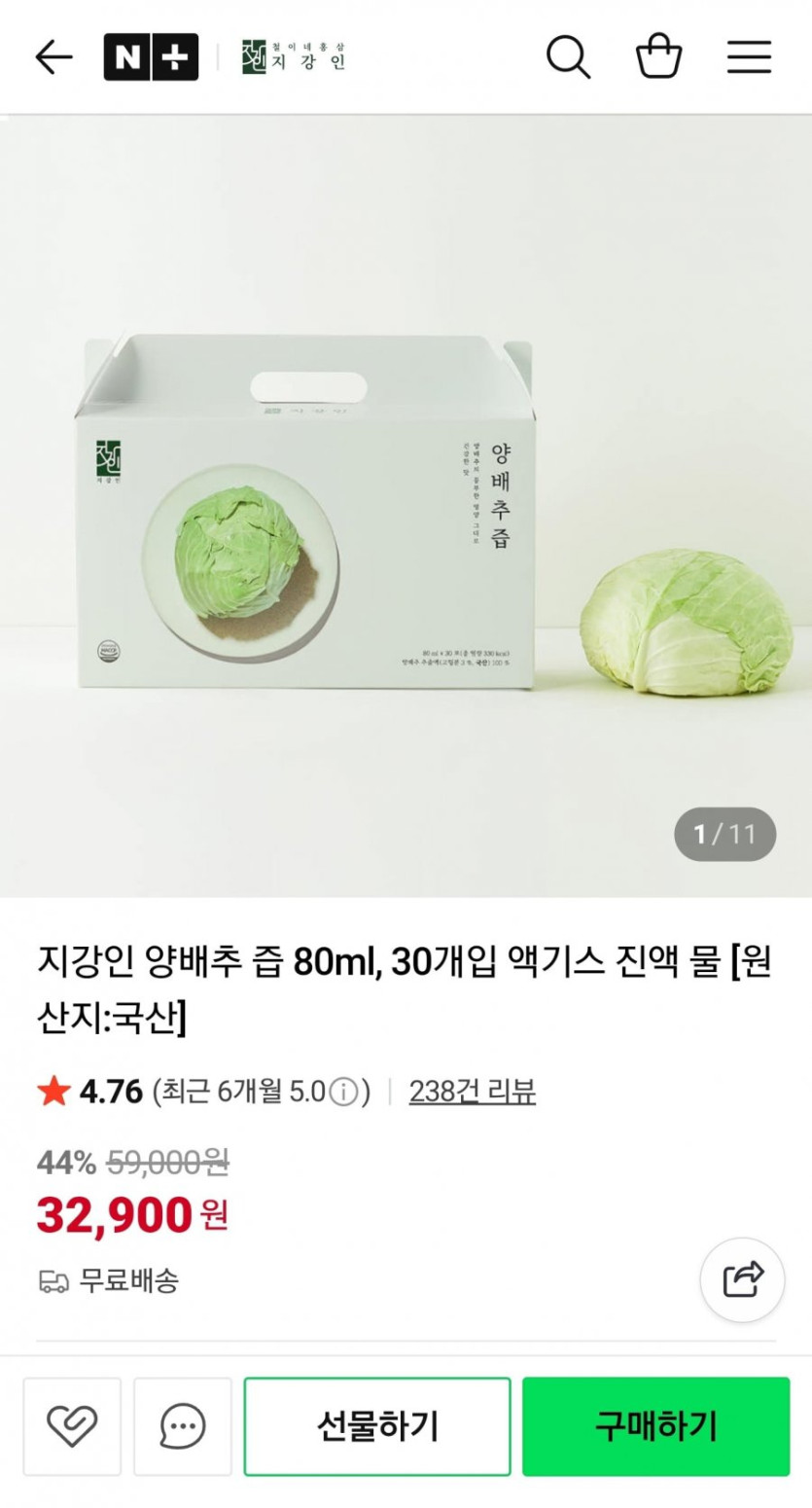Viewport: 812px width, 1508px height.
Task: Open the 지강인 store page
Action: pyautogui.click(x=294, y=57)
